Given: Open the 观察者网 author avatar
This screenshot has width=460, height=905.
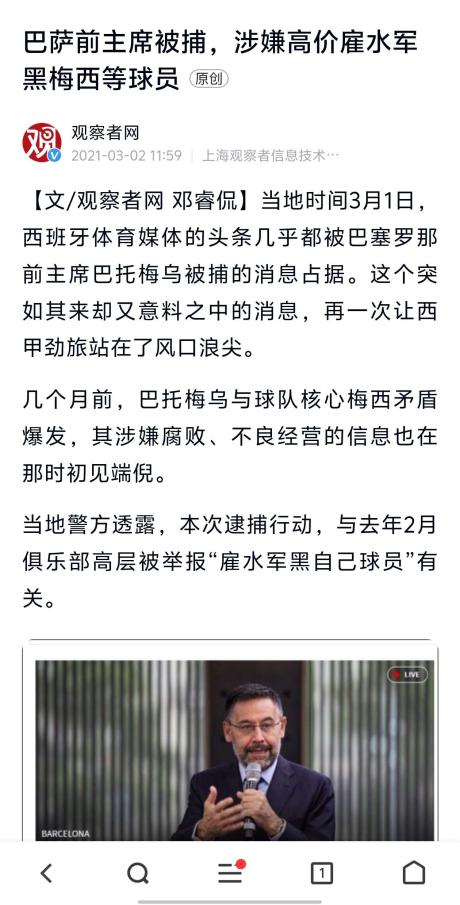Looking at the screenshot, I should [42, 143].
